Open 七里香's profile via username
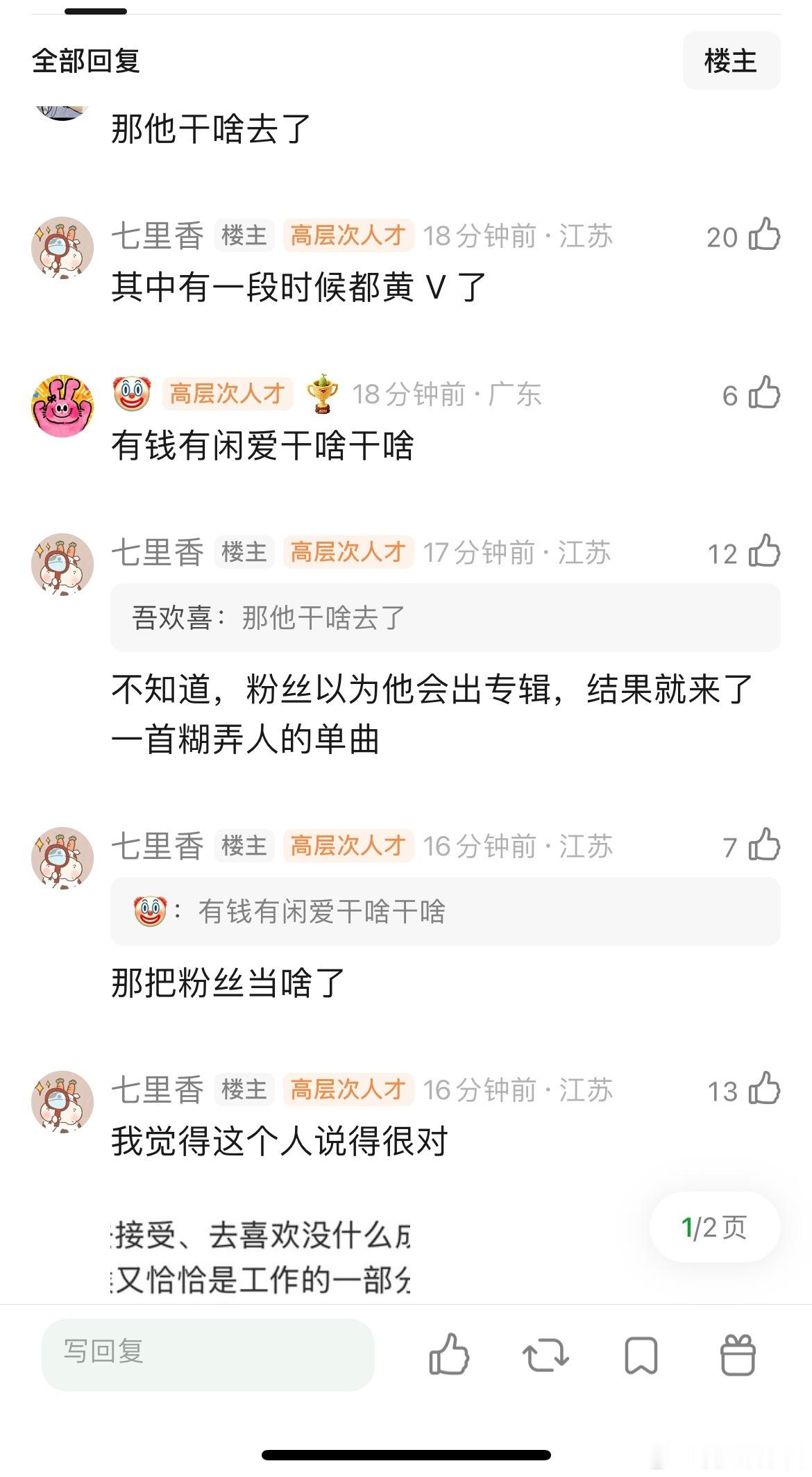The height and width of the screenshot is (1477, 812). click(x=157, y=235)
